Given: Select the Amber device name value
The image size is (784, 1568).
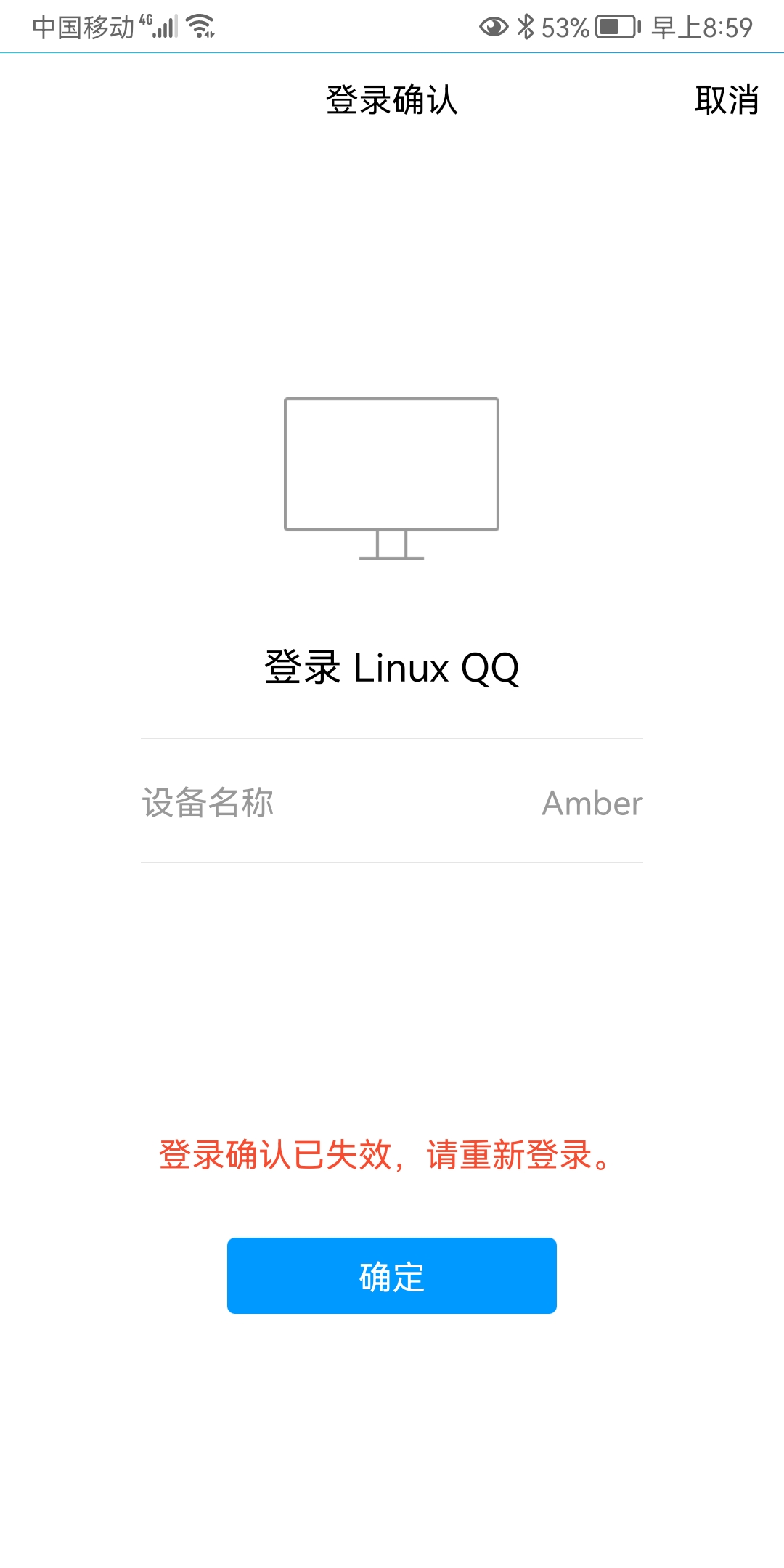Looking at the screenshot, I should point(592,802).
